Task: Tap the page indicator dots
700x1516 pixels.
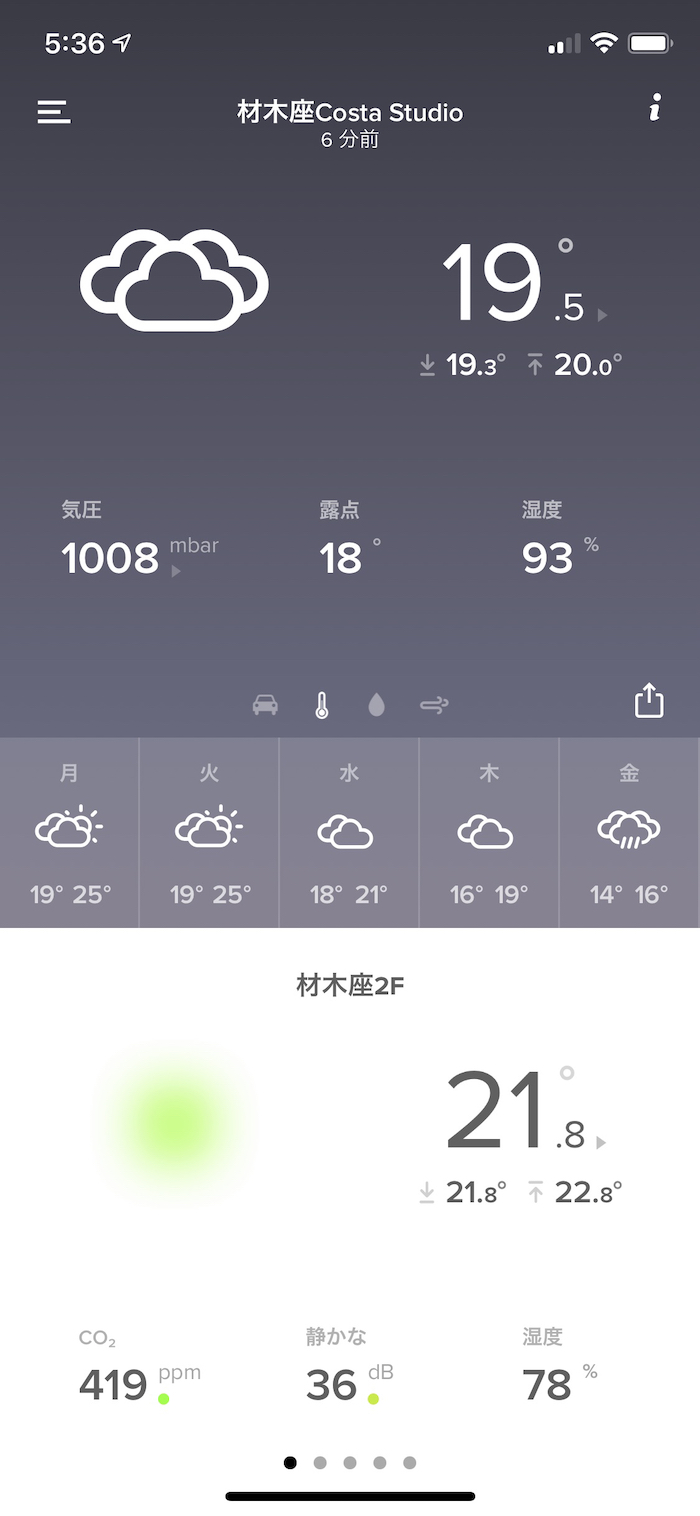Action: click(350, 1462)
